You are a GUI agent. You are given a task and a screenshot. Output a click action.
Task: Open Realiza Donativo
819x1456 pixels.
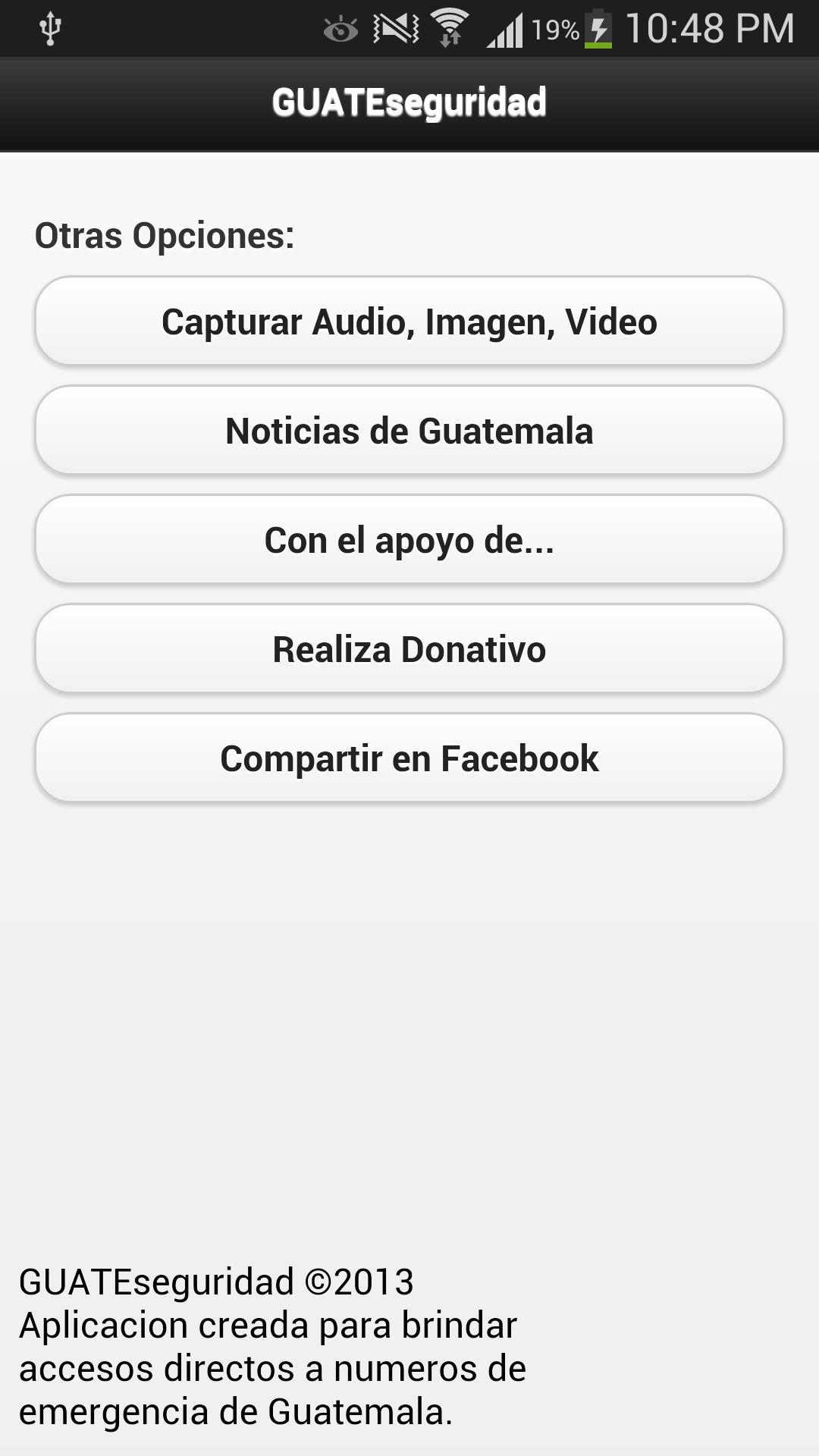point(409,649)
